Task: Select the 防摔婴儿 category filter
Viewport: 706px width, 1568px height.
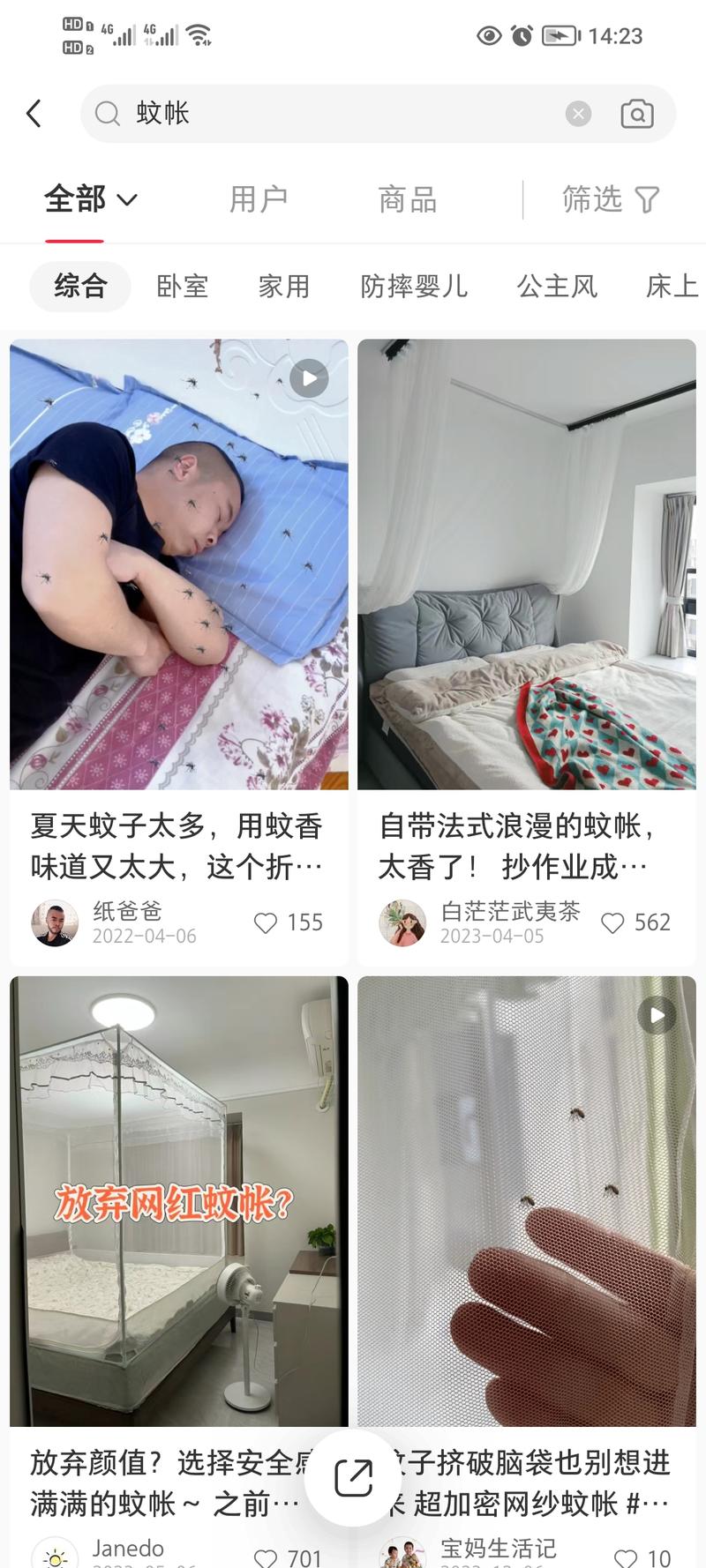Action: (413, 286)
